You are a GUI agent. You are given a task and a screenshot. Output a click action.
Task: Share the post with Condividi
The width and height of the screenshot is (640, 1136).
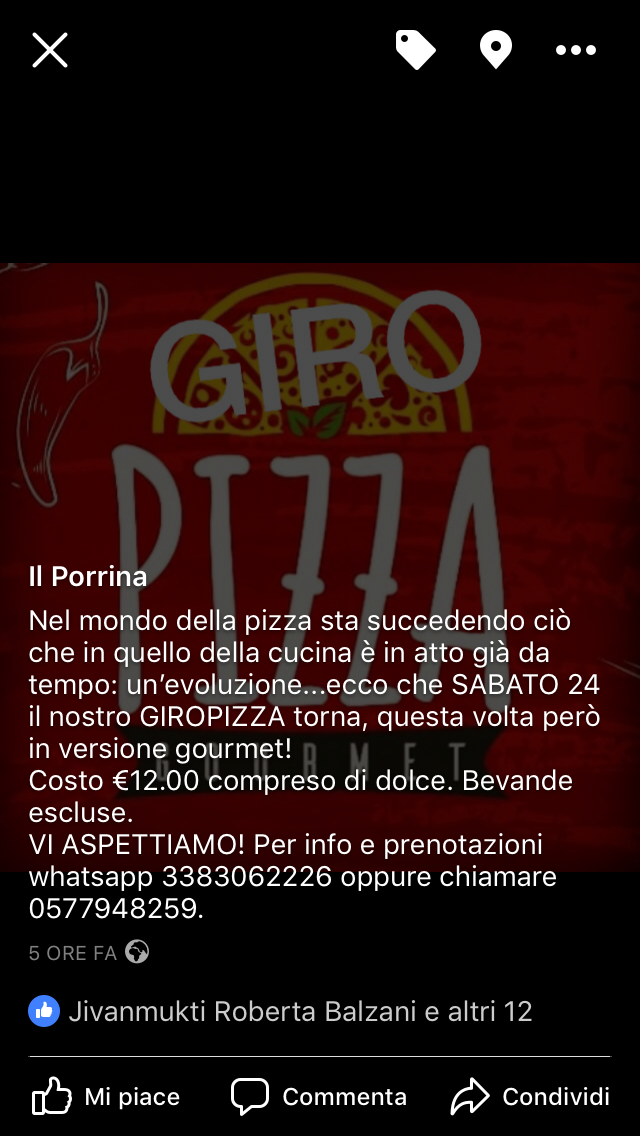coord(530,1097)
